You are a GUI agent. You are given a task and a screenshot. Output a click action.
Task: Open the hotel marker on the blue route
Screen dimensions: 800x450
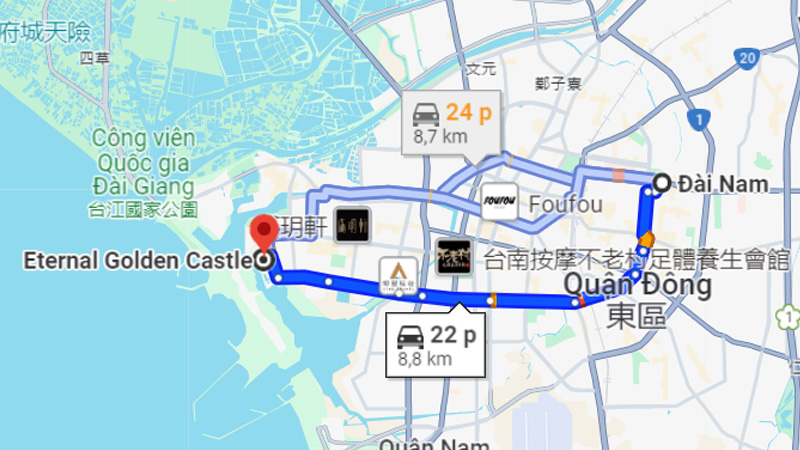pyautogui.click(x=398, y=275)
